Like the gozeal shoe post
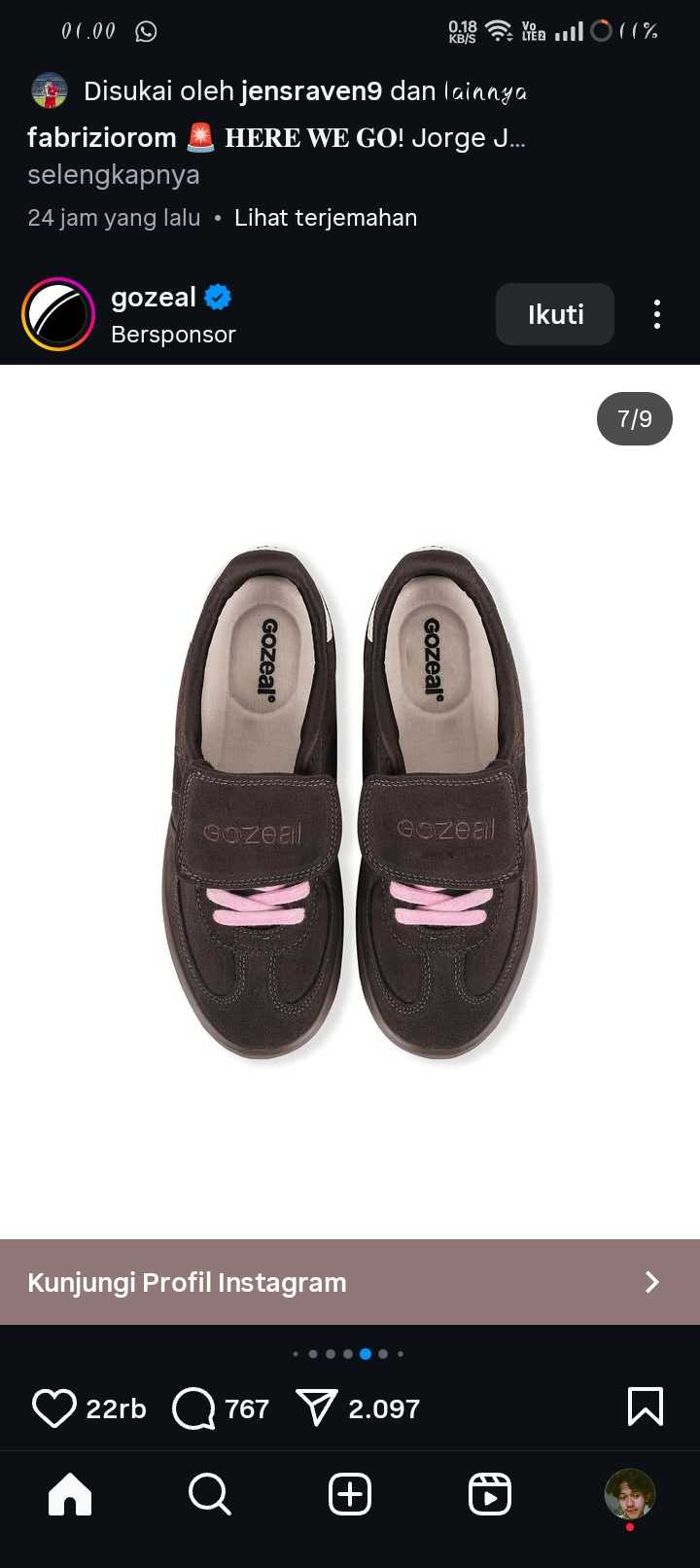The height and width of the screenshot is (1568, 700). click(54, 1408)
